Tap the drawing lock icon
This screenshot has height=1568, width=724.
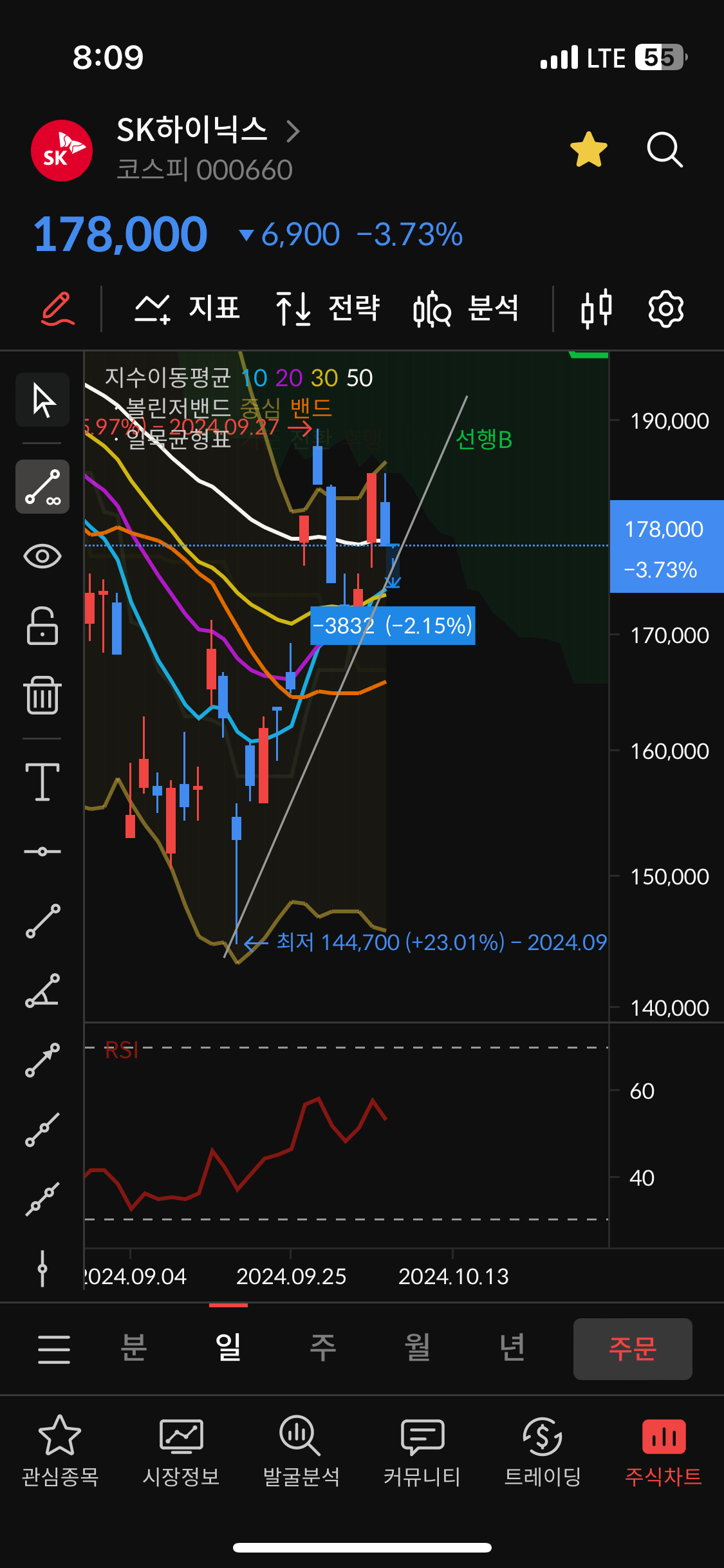pyautogui.click(x=42, y=626)
